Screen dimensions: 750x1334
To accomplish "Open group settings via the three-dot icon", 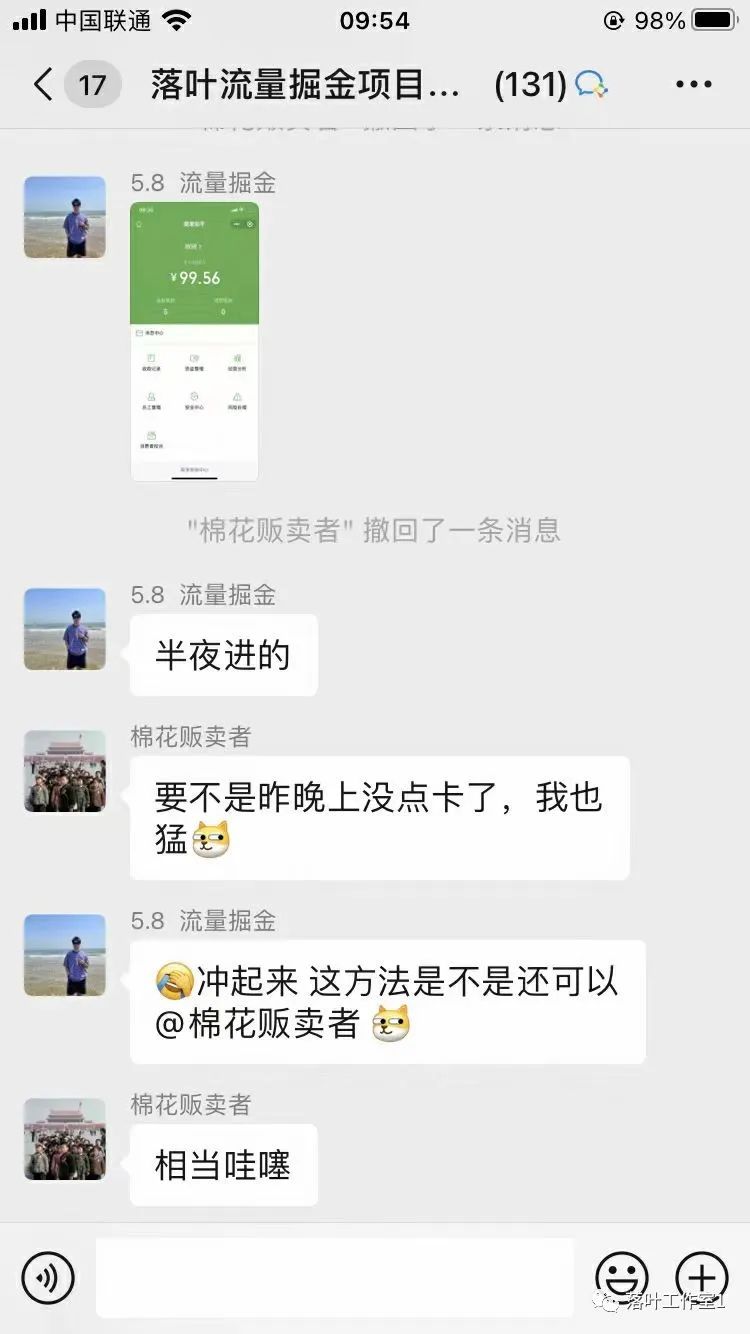I will click(x=692, y=84).
